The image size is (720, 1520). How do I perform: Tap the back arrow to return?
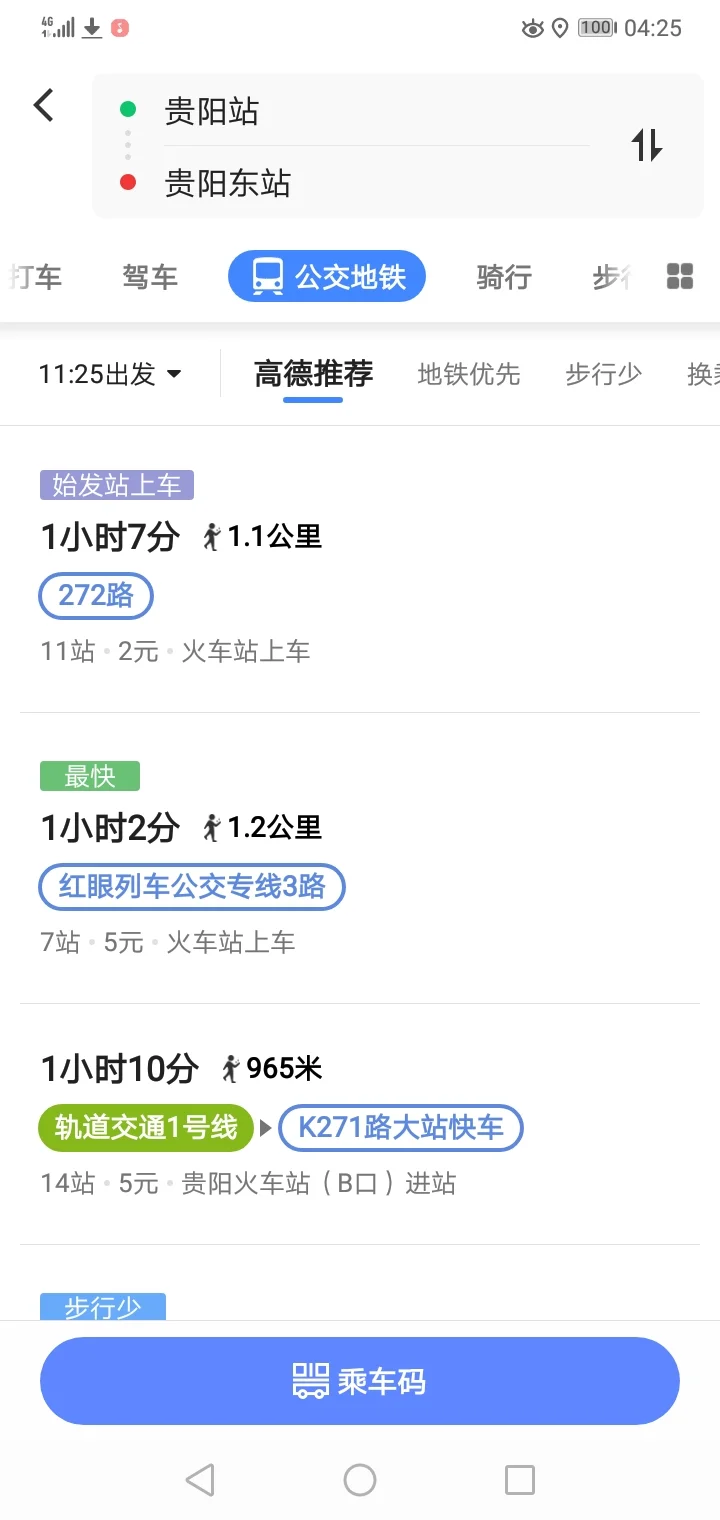tap(42, 104)
